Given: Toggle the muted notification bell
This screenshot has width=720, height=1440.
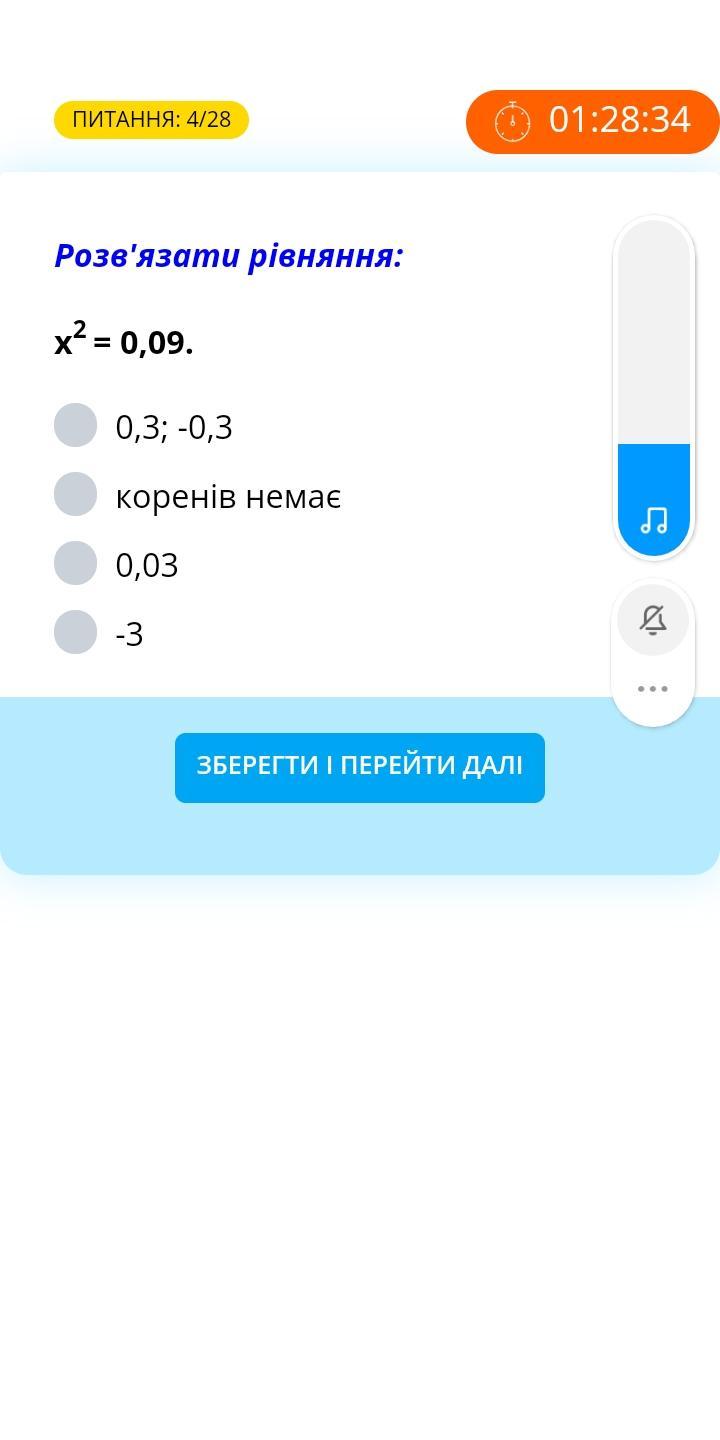Looking at the screenshot, I should tap(653, 620).
